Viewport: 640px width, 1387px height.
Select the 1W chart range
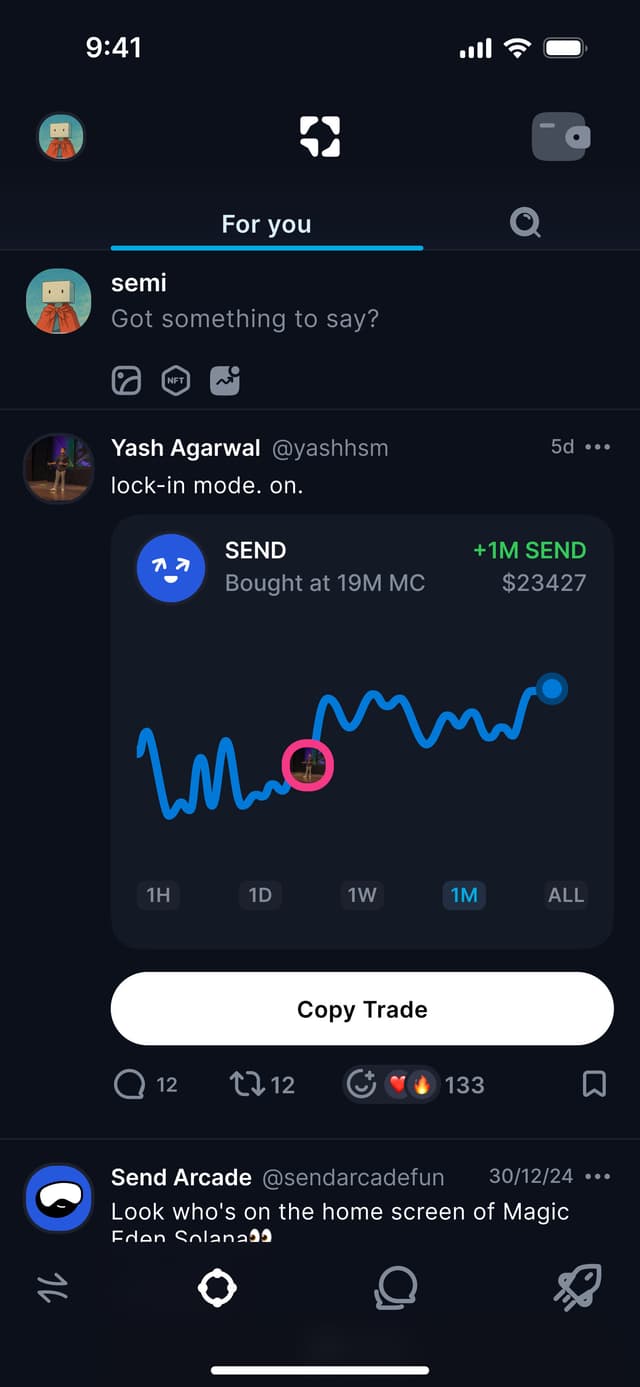[x=362, y=895]
